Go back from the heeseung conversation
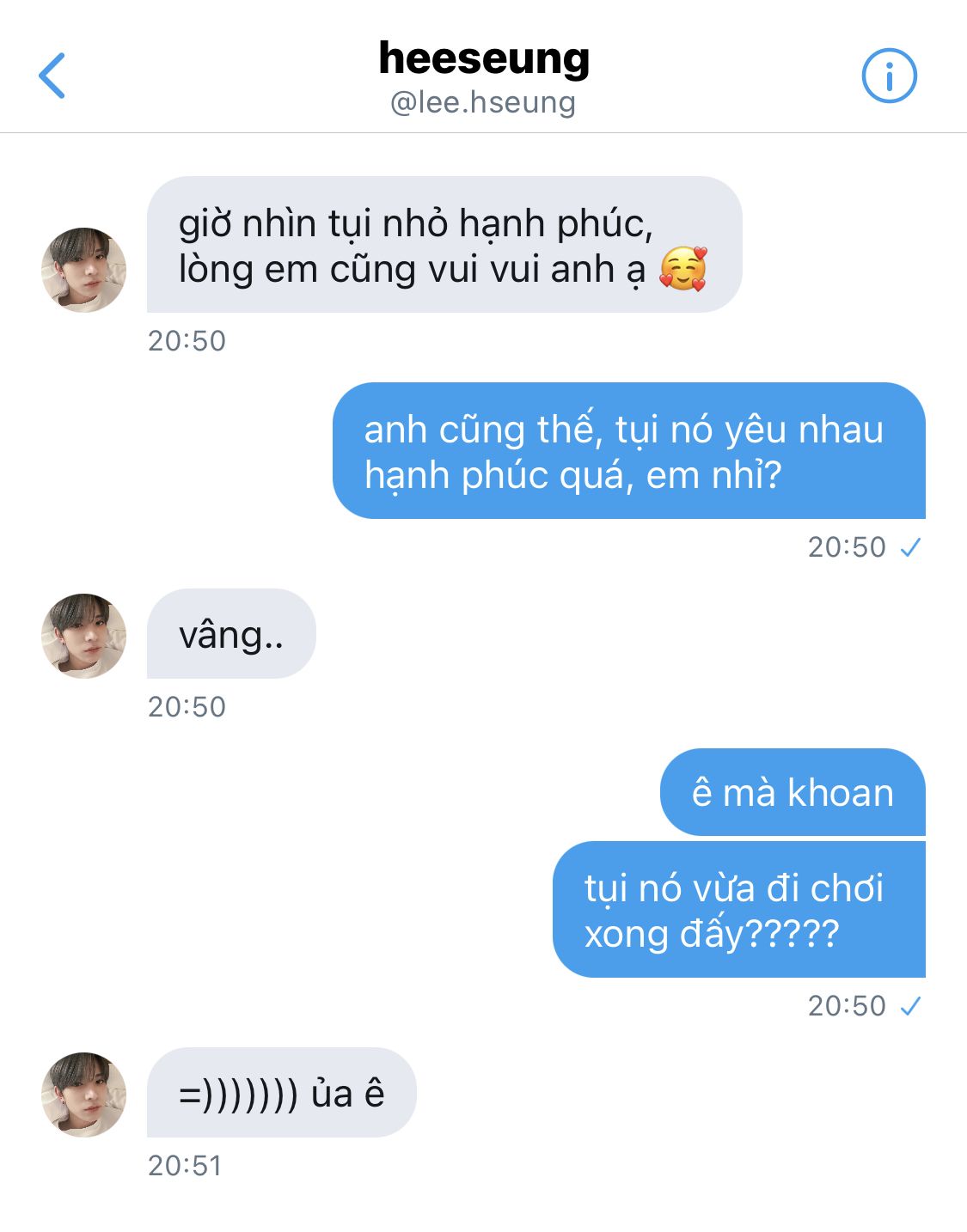 (x=52, y=76)
